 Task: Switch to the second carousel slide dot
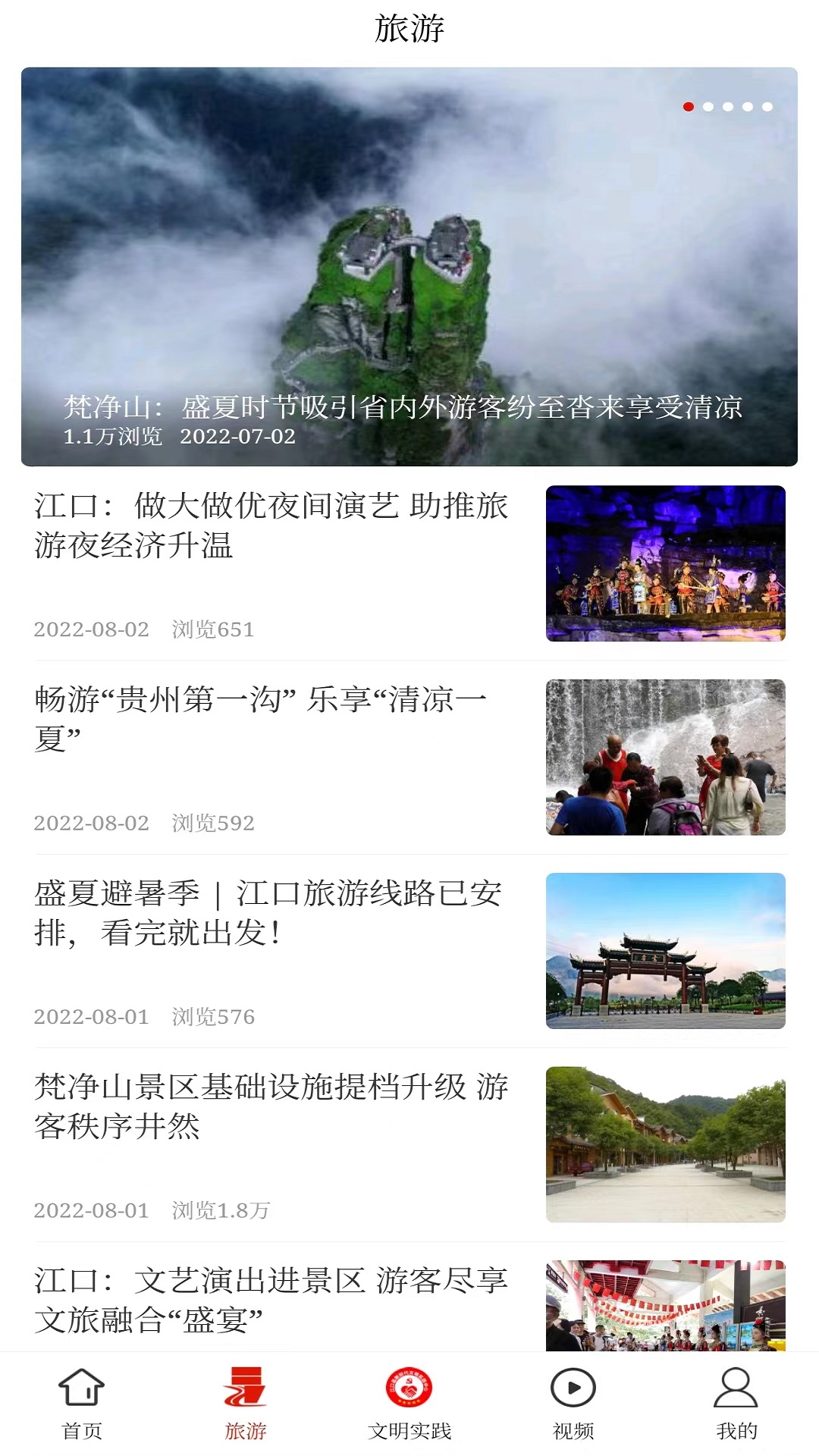tap(708, 108)
